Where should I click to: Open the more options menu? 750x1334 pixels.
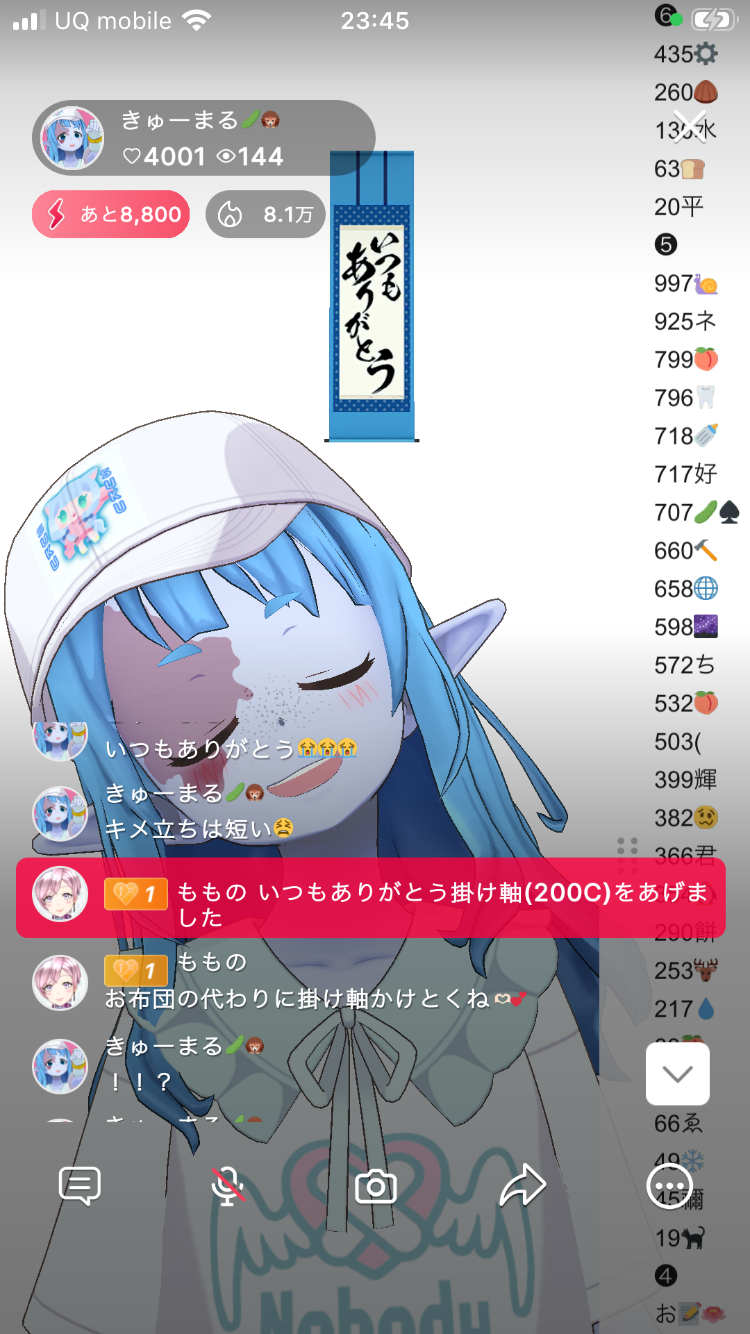click(x=670, y=1186)
